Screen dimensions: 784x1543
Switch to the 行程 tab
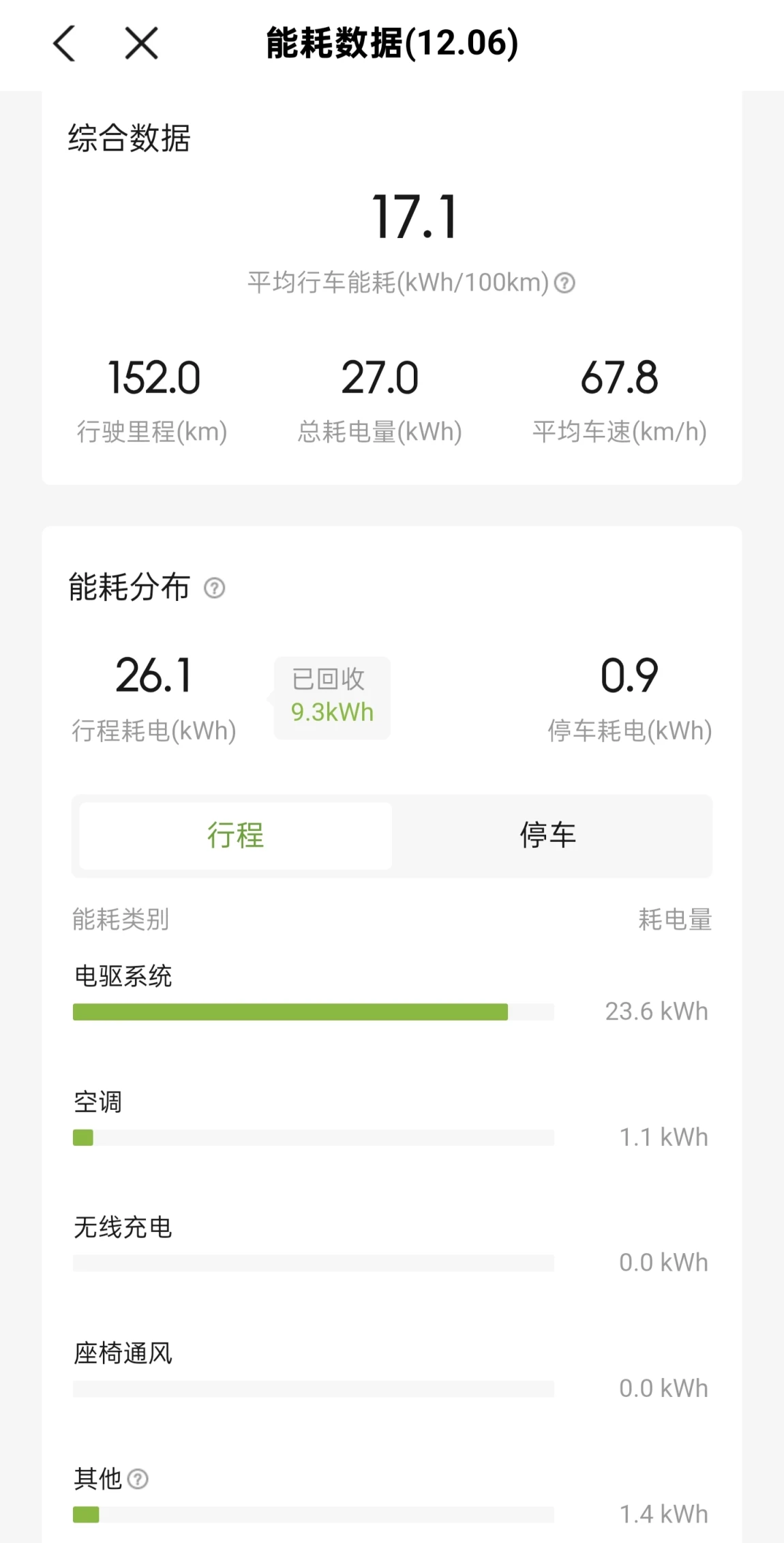coord(236,836)
